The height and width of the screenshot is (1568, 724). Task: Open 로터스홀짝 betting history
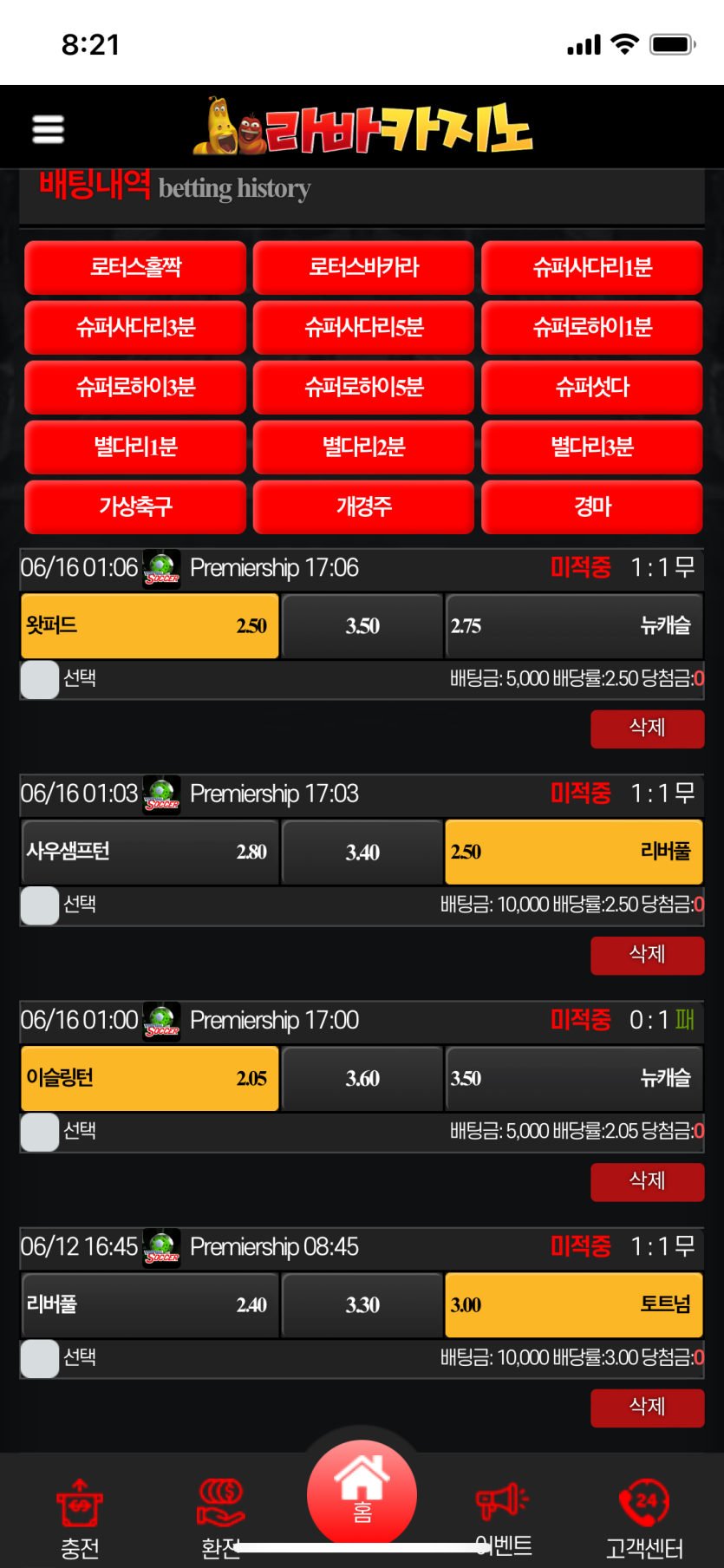pyautogui.click(x=135, y=267)
